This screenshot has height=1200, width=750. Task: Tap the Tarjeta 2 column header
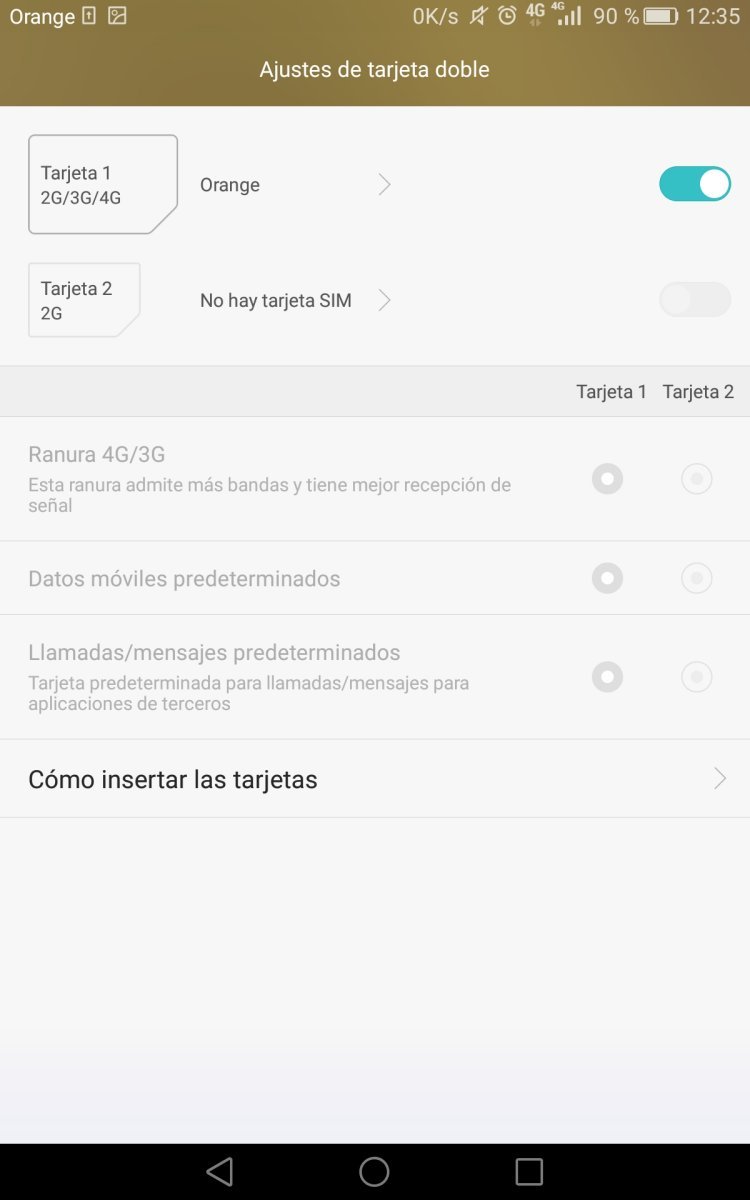(x=697, y=392)
